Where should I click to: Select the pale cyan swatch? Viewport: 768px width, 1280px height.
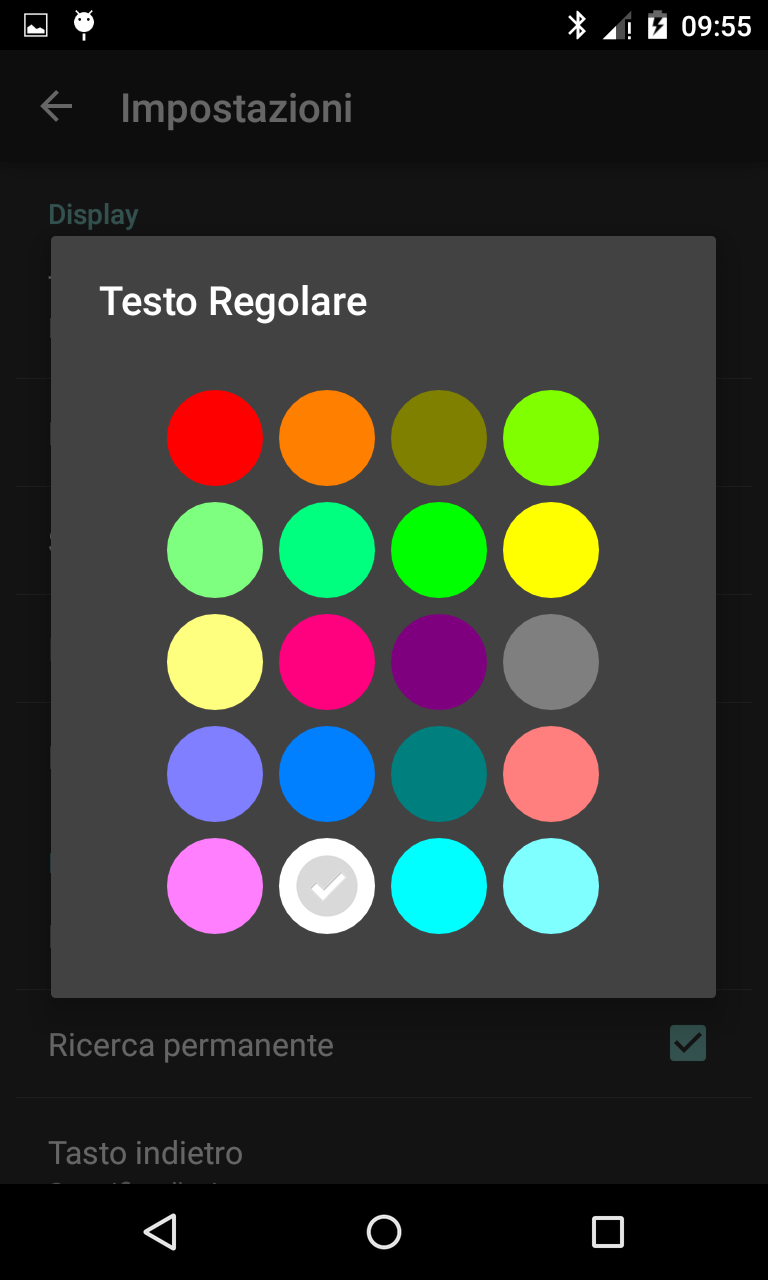pyautogui.click(x=551, y=886)
